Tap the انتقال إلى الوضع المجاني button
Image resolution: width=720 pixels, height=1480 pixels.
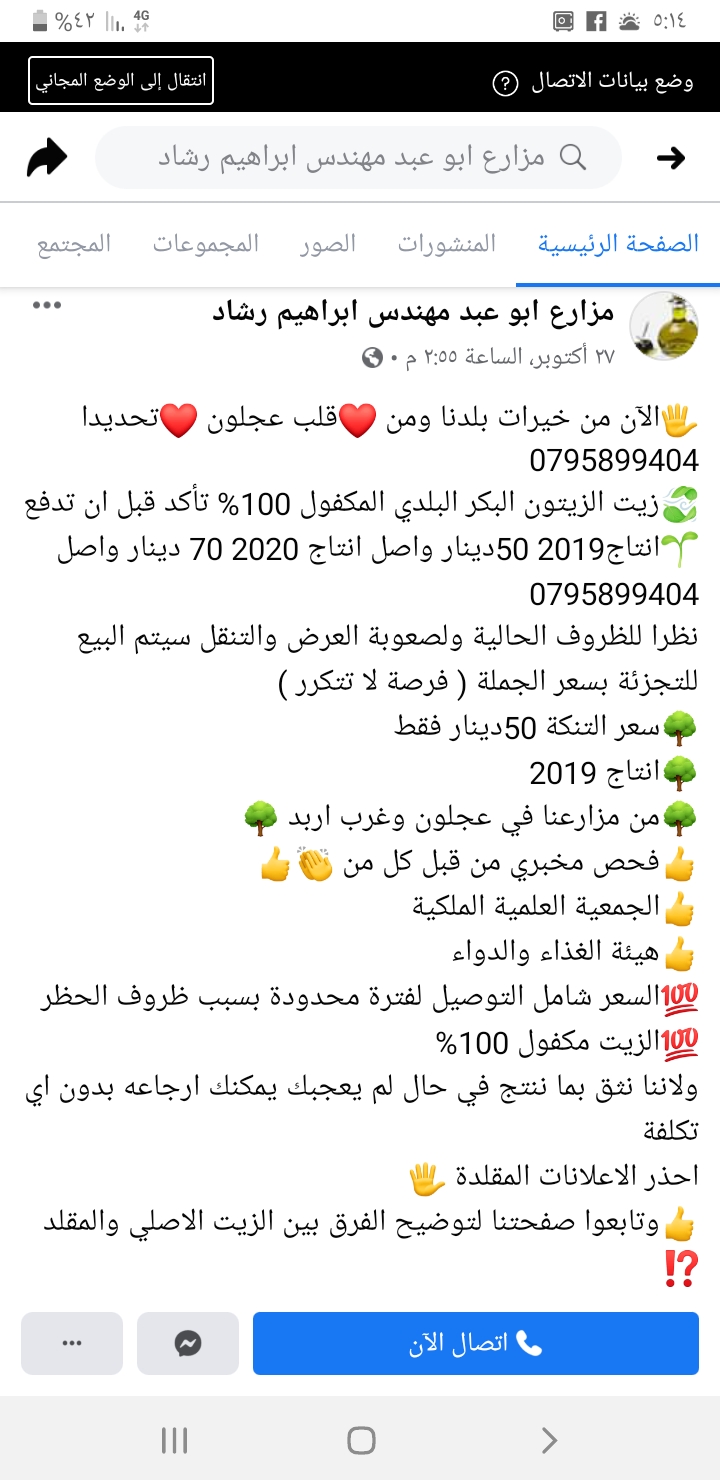tap(121, 81)
